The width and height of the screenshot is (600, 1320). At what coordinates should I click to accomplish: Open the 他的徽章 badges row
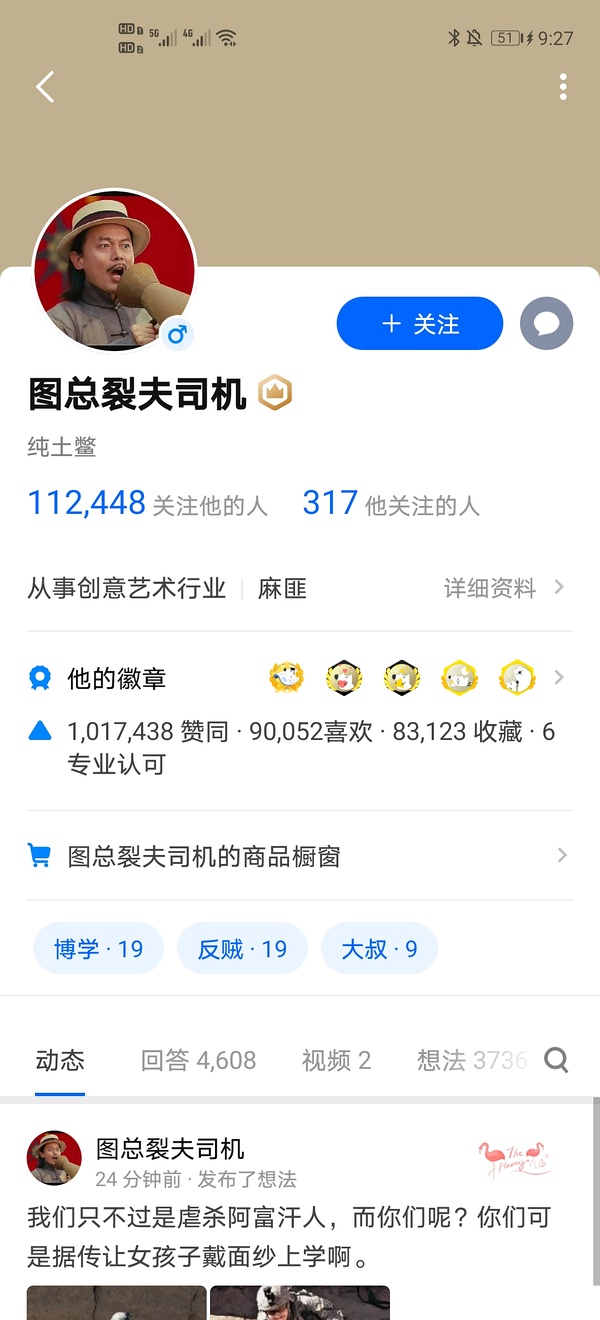(x=300, y=678)
